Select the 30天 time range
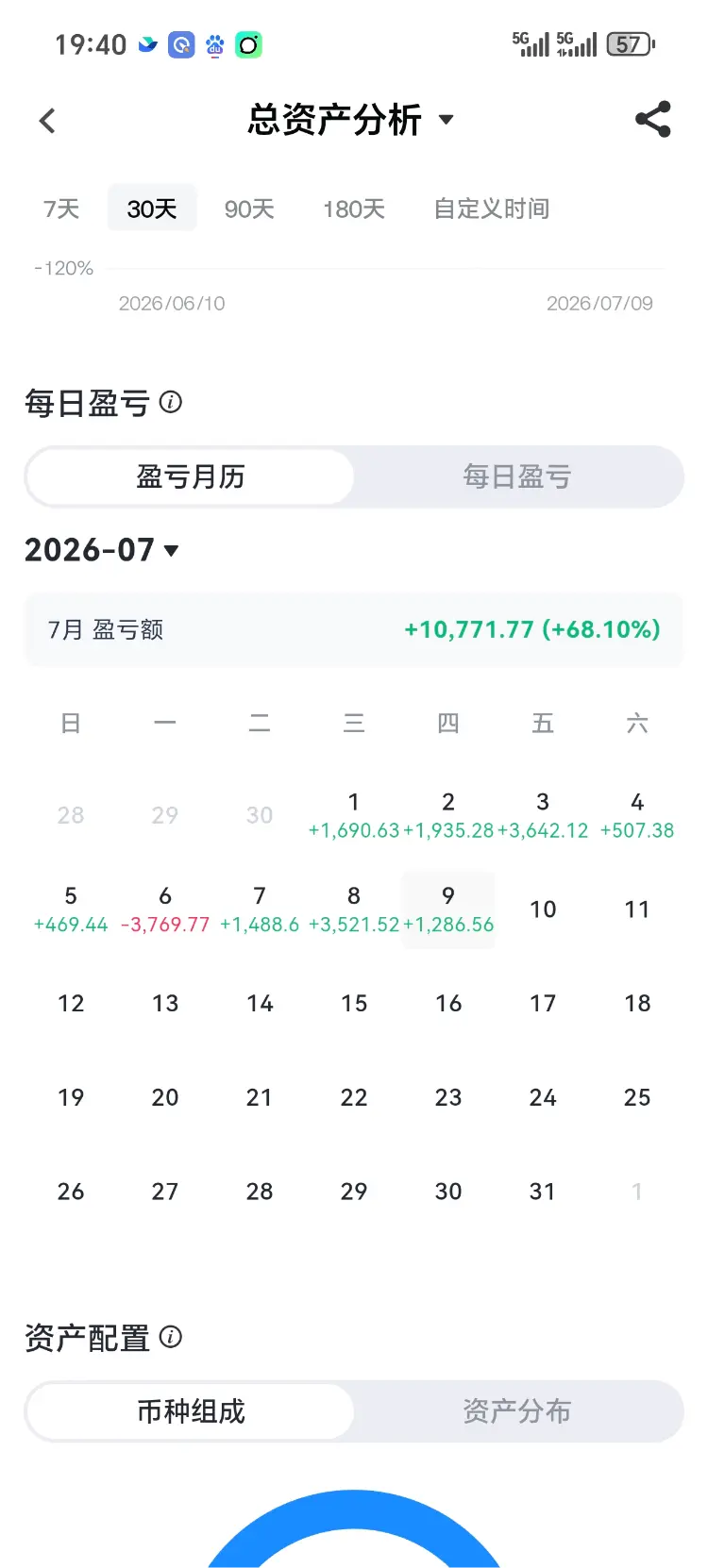This screenshot has width=708, height=1568. tap(152, 209)
